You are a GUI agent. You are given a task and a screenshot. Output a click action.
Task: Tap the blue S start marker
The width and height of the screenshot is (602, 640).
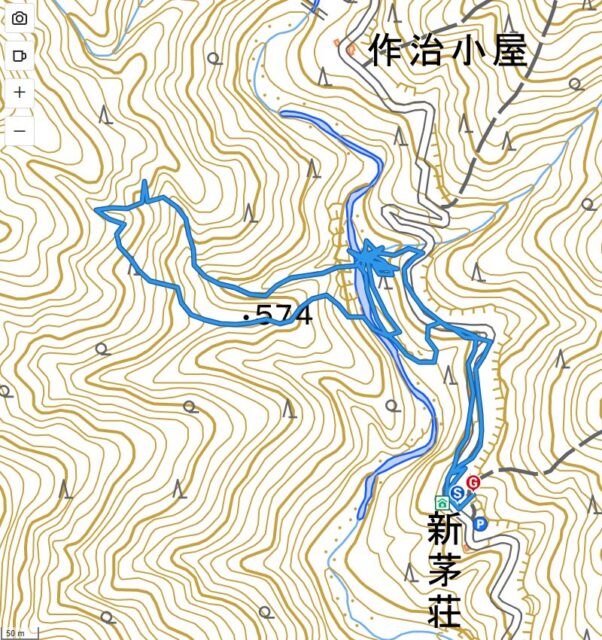click(x=458, y=493)
